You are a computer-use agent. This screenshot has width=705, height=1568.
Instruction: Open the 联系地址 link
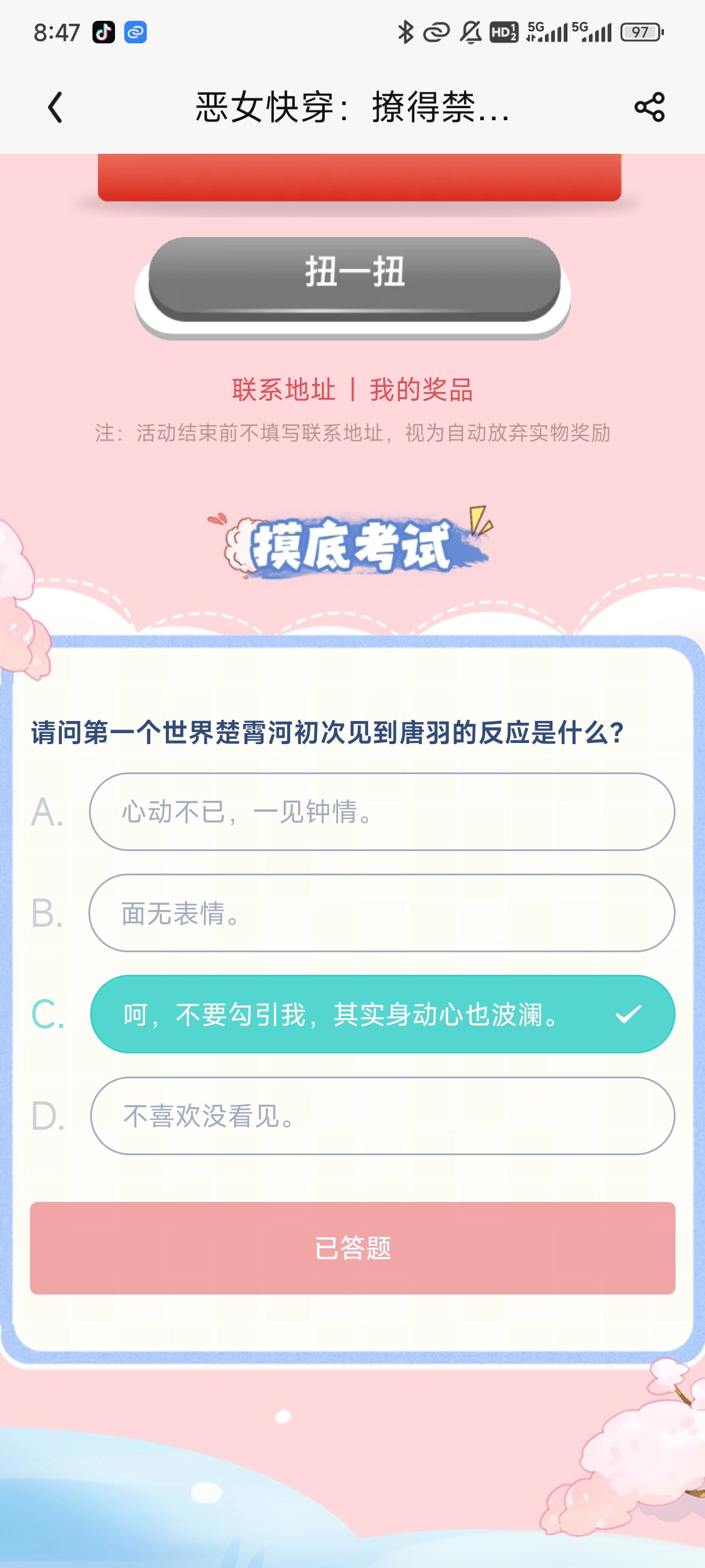[x=284, y=390]
